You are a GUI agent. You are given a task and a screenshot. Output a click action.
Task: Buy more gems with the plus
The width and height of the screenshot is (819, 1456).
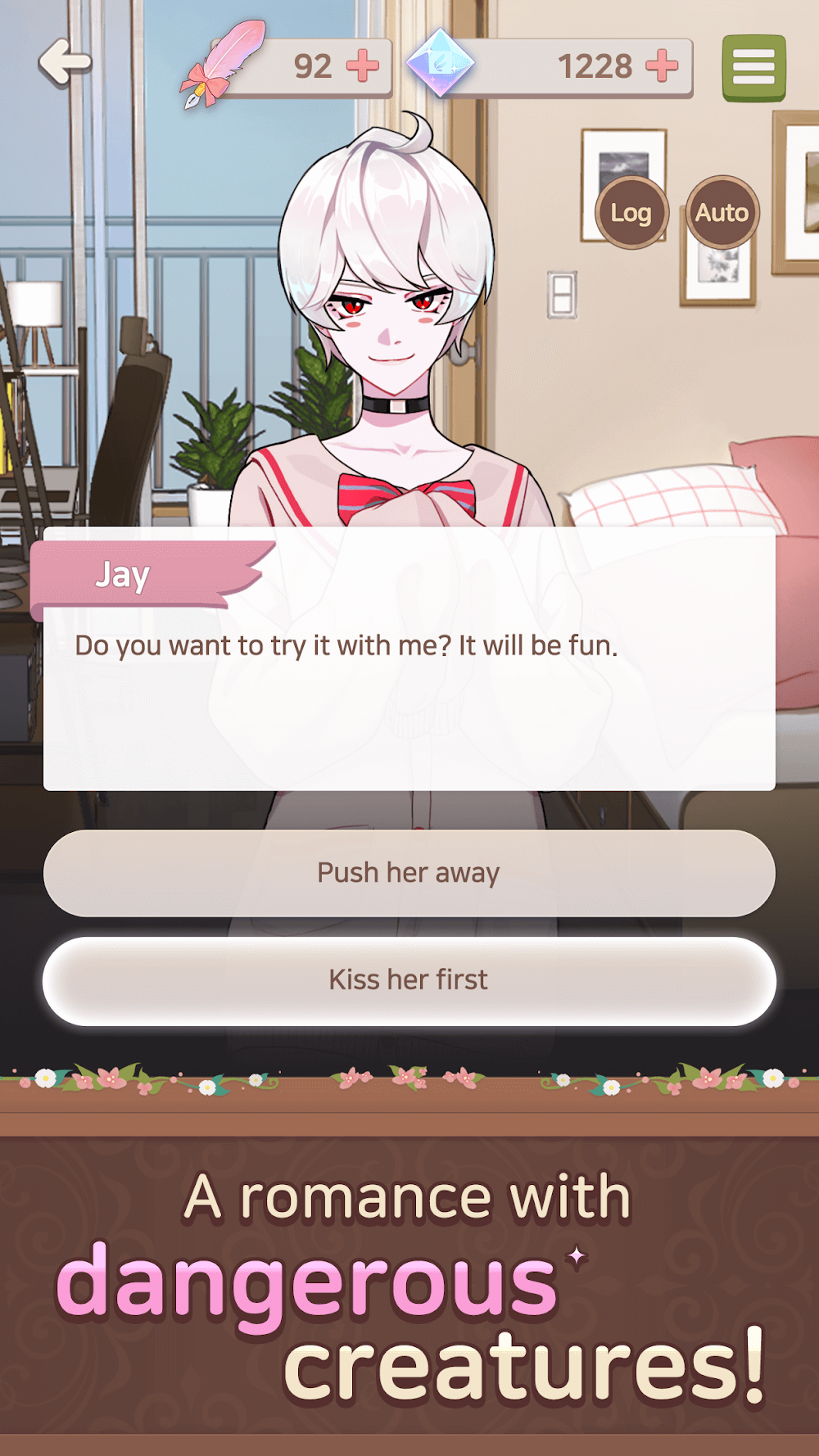click(662, 66)
